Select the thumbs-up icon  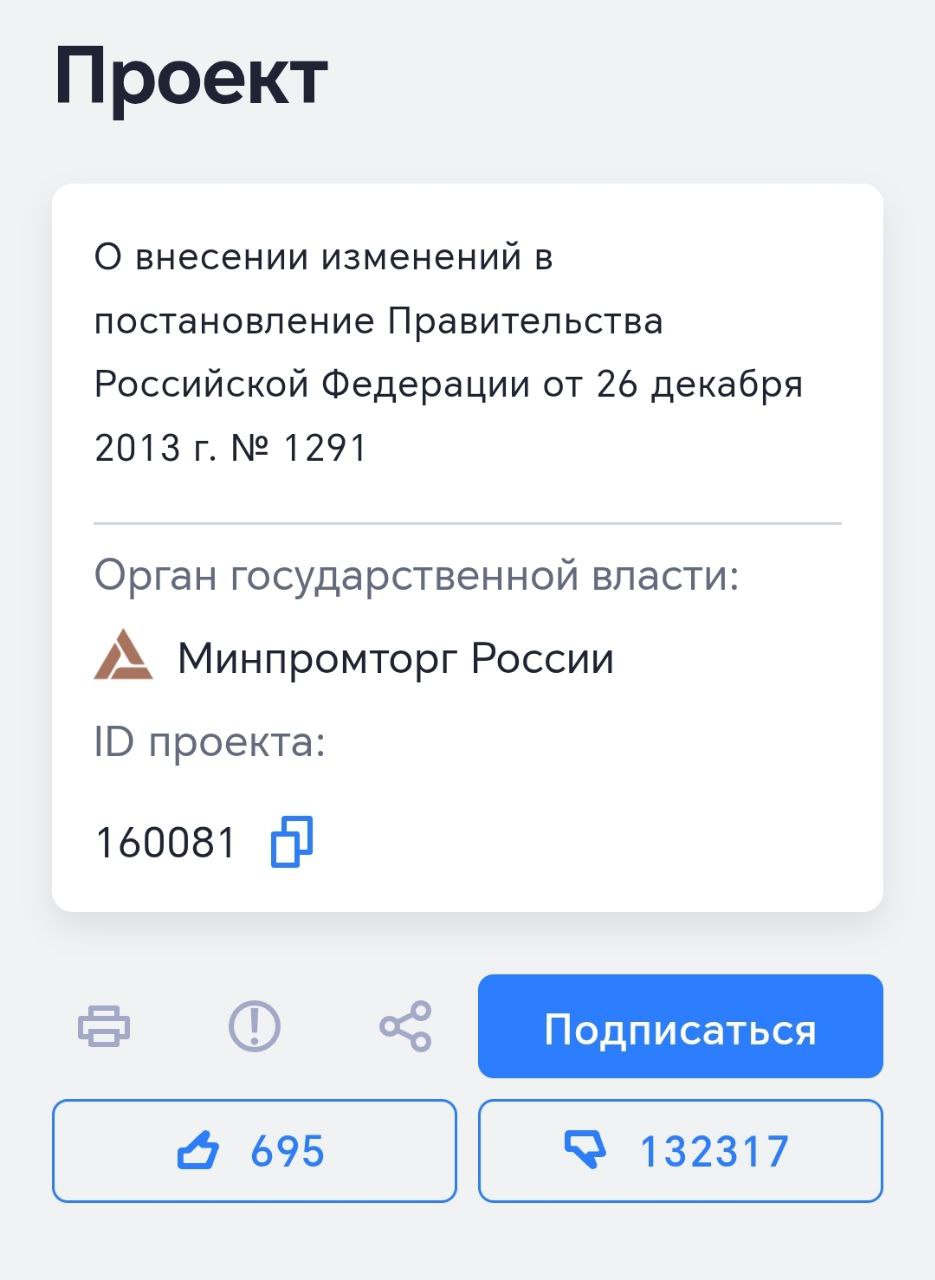[196, 1150]
